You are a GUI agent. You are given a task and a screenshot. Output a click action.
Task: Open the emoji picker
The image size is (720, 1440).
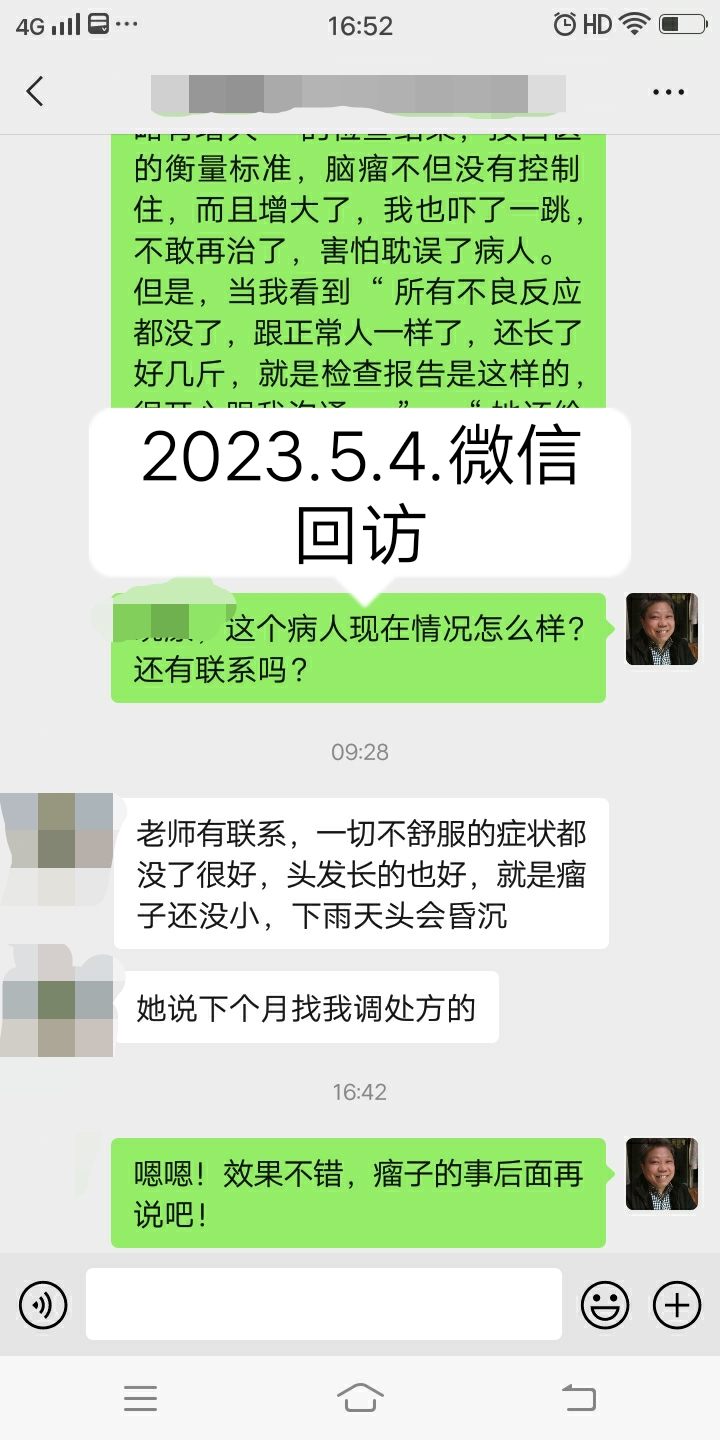pos(605,1305)
